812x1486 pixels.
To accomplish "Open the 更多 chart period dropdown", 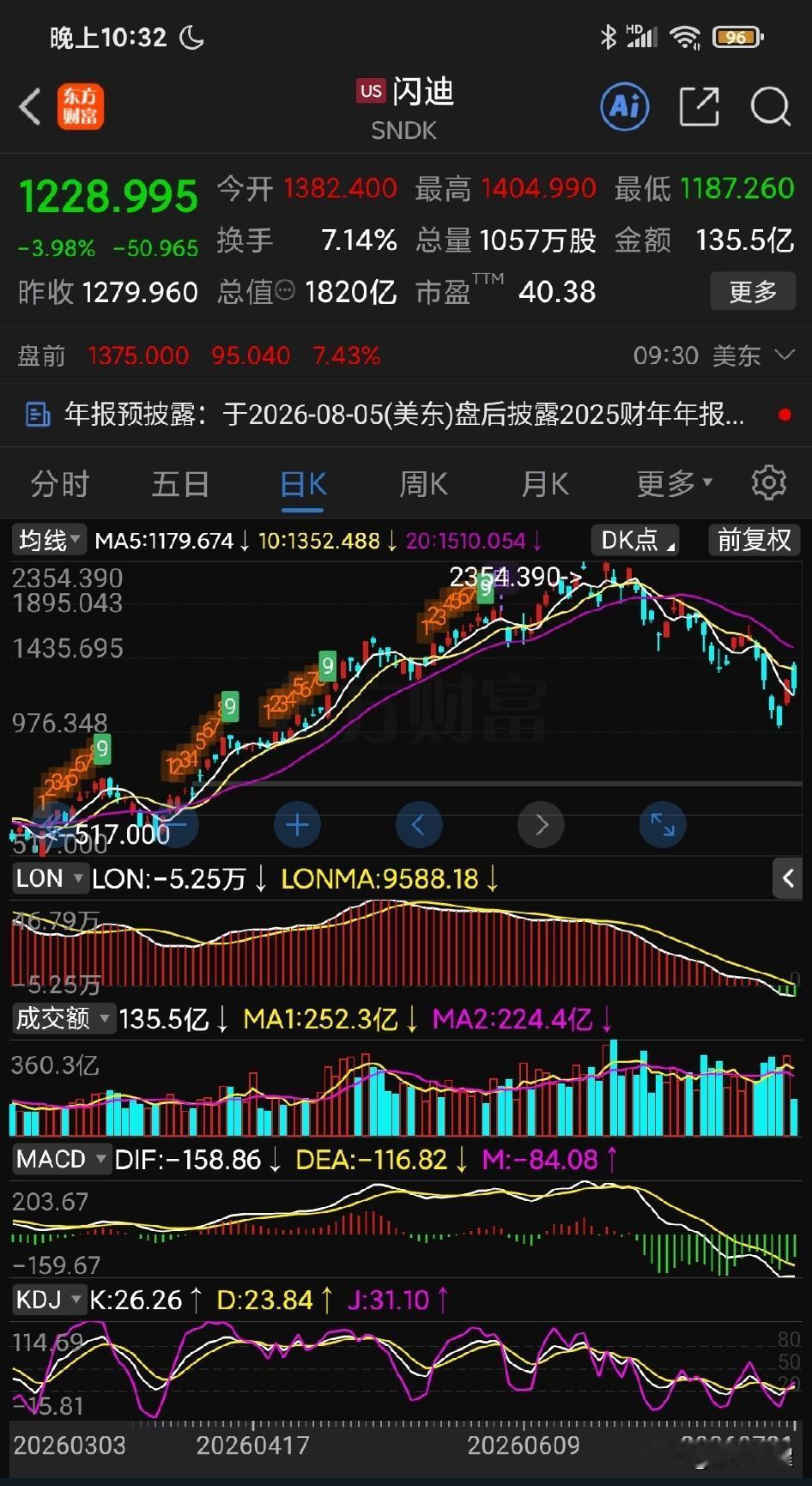I will (674, 484).
